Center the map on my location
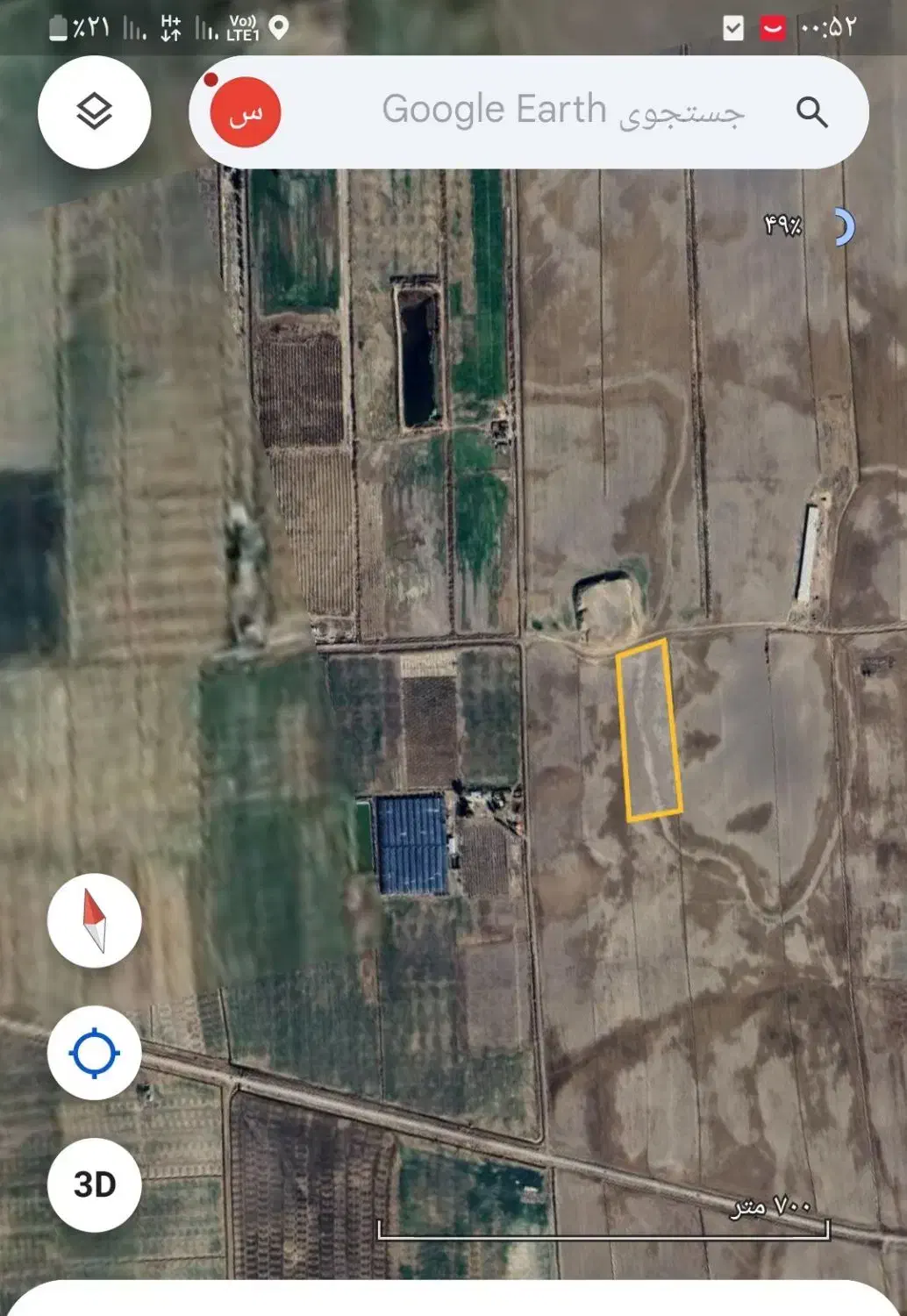The image size is (907, 1316). pyautogui.click(x=95, y=1053)
